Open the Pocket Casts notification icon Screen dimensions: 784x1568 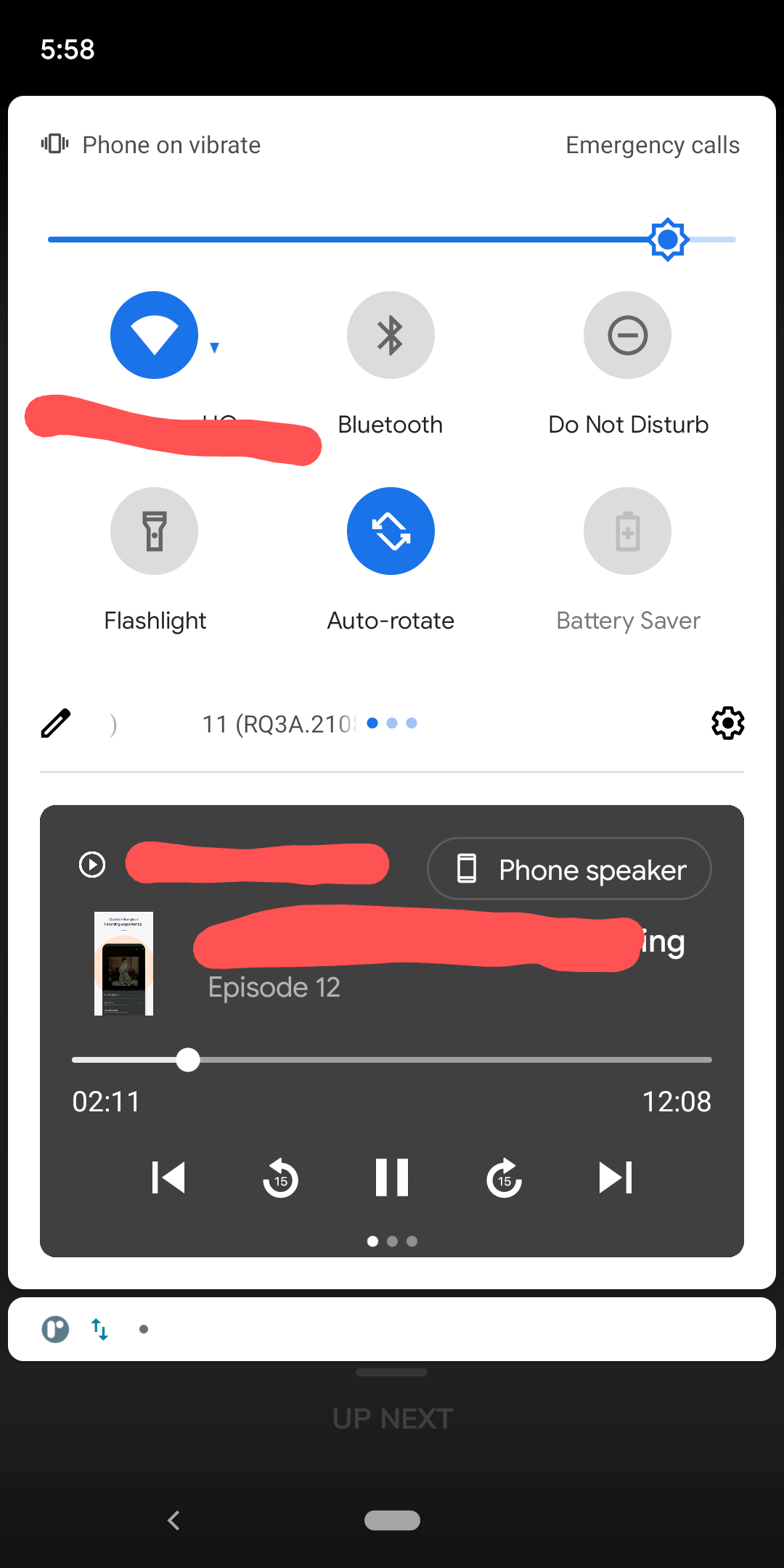click(x=57, y=1328)
